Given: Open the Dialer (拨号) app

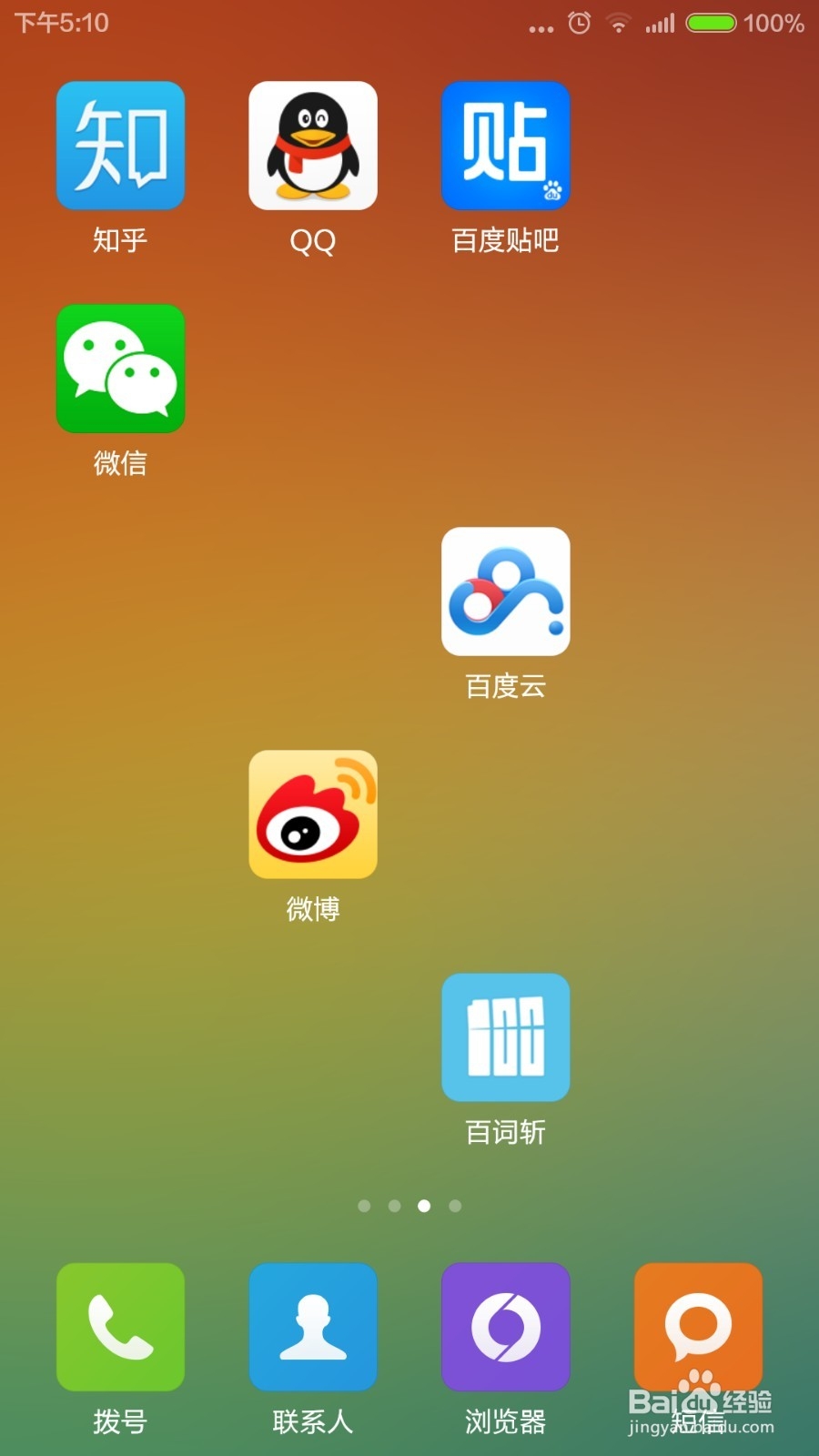Looking at the screenshot, I should pyautogui.click(x=119, y=1327).
